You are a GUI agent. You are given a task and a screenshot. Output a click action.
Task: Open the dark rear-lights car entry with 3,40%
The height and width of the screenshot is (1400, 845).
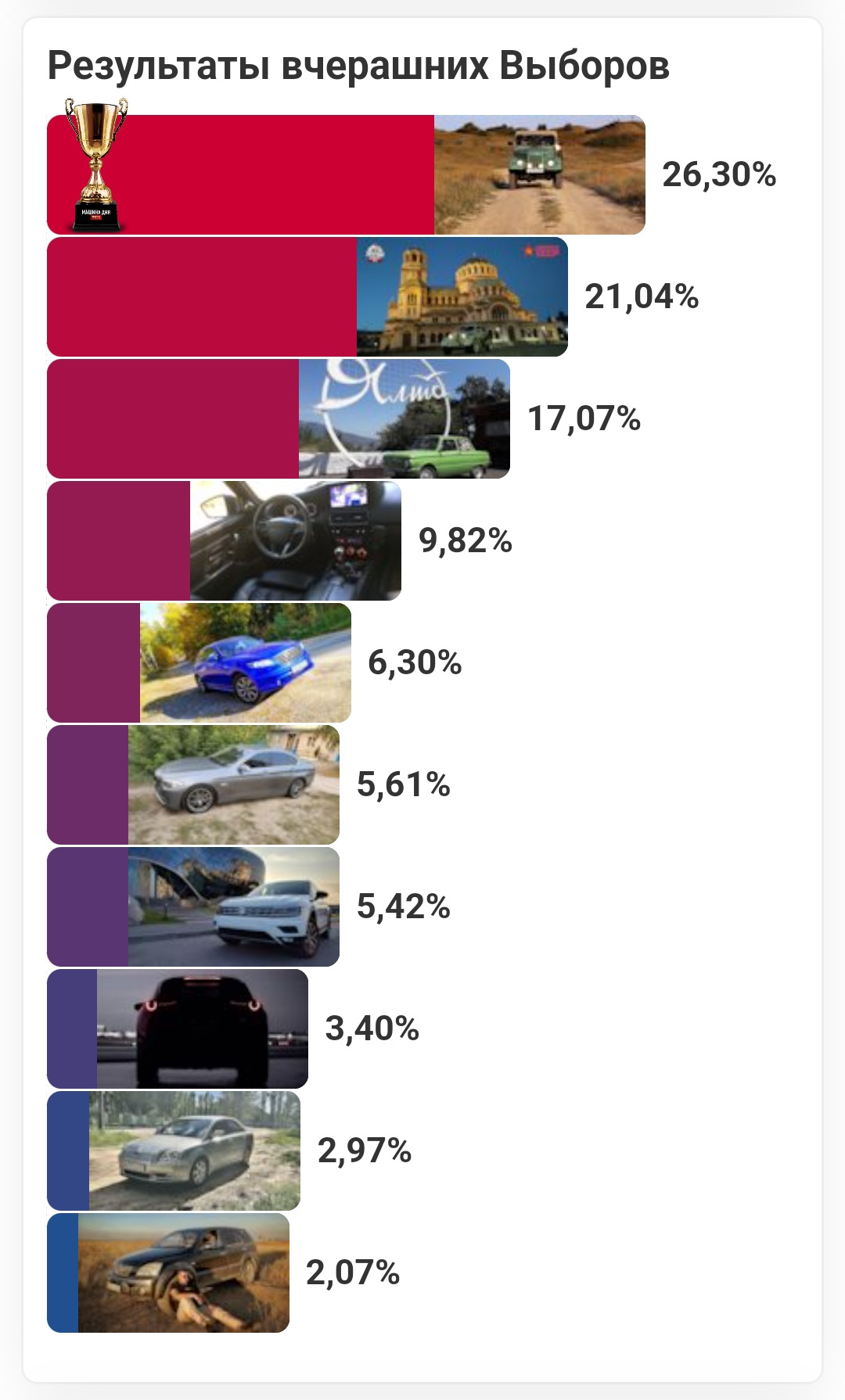(202, 1029)
